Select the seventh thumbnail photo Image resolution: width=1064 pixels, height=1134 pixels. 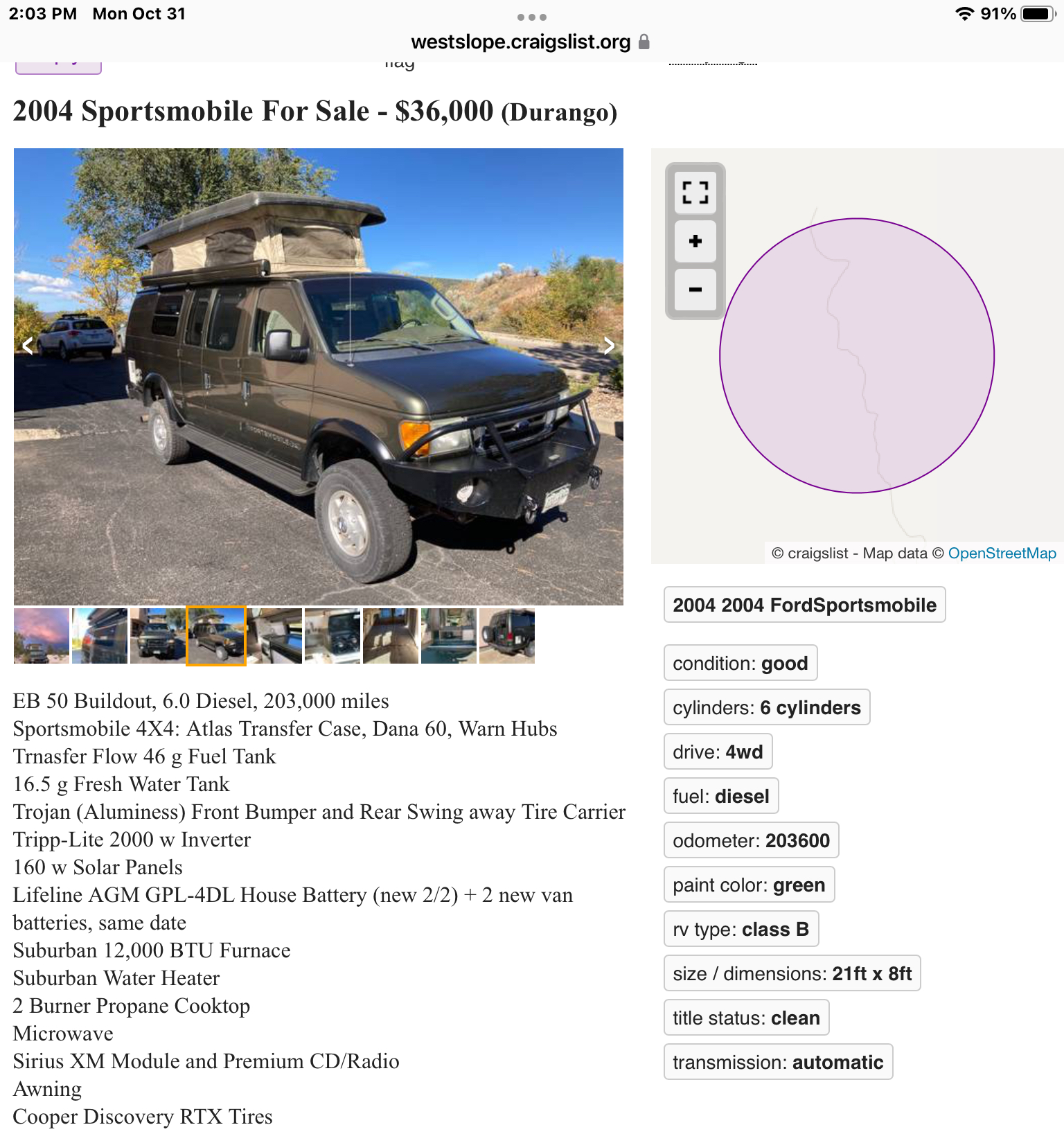tap(391, 636)
